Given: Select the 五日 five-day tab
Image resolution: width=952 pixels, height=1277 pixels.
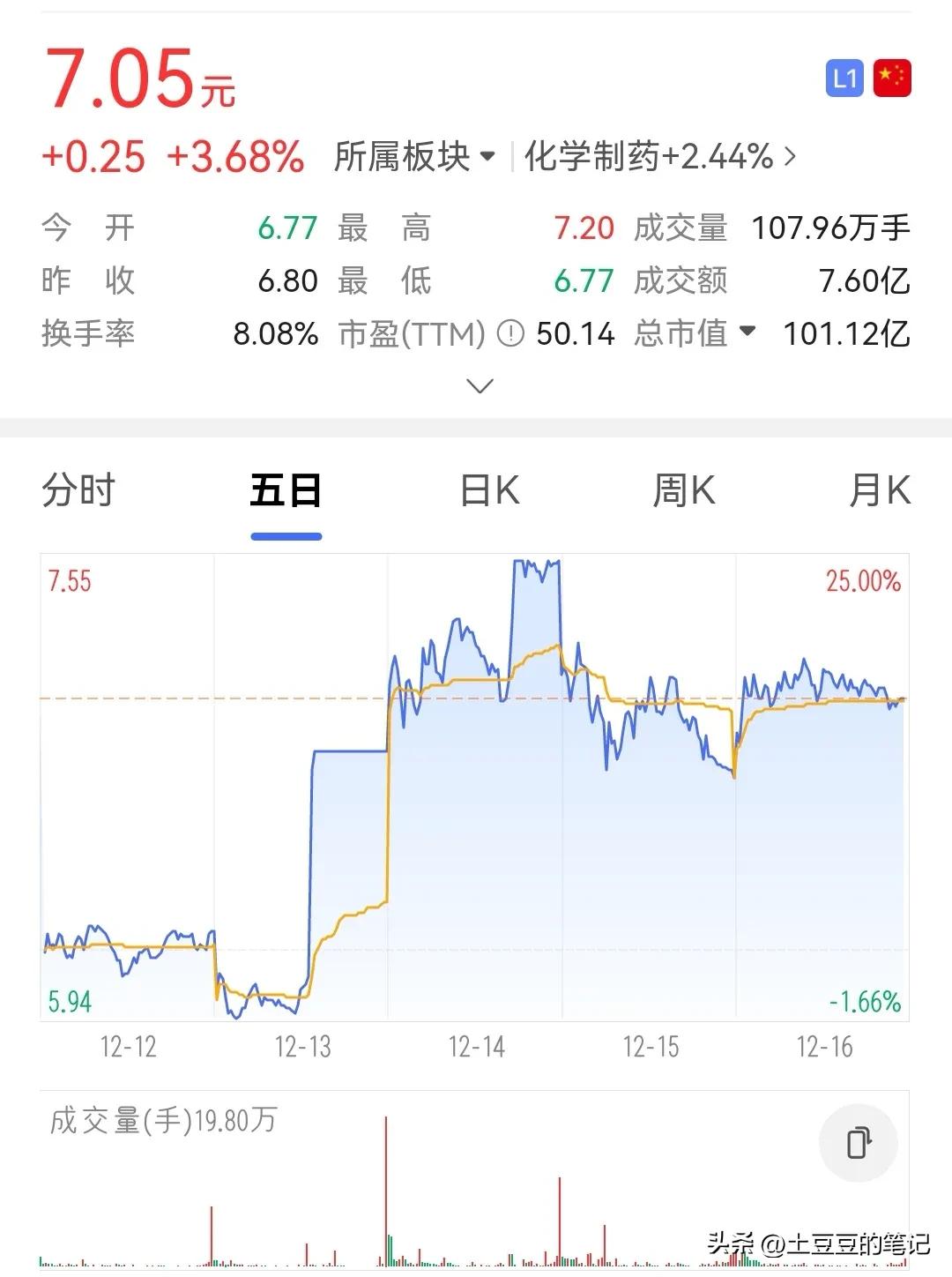Looking at the screenshot, I should (286, 491).
